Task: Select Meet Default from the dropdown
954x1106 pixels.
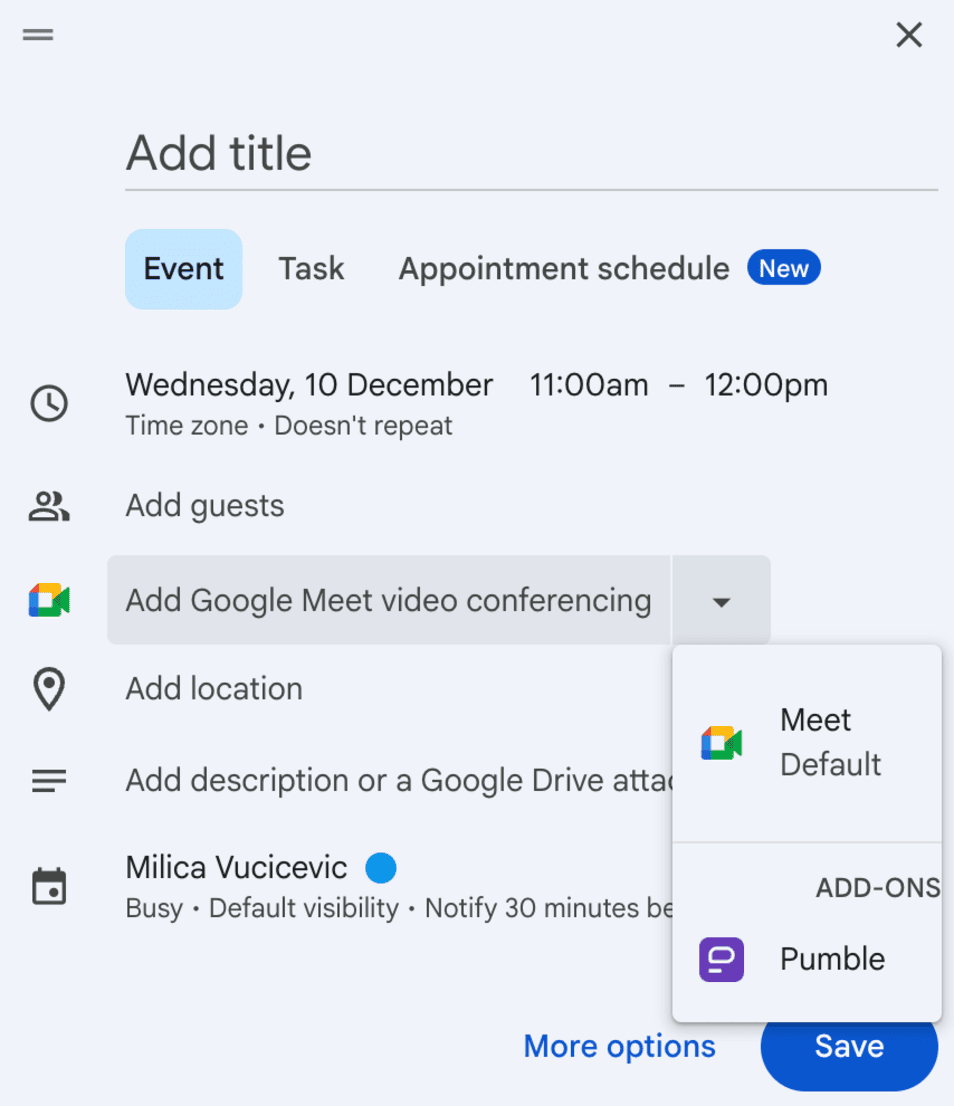Action: [806, 741]
